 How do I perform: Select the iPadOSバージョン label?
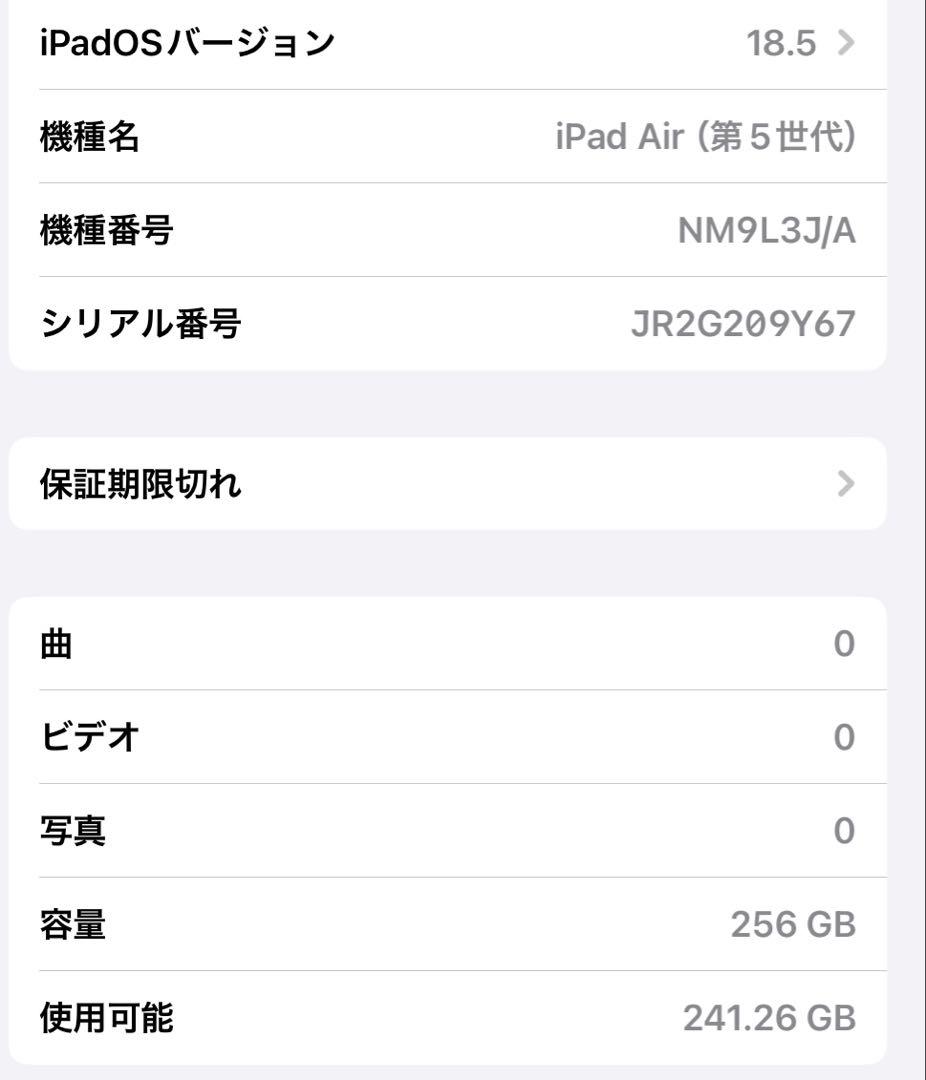point(185,44)
